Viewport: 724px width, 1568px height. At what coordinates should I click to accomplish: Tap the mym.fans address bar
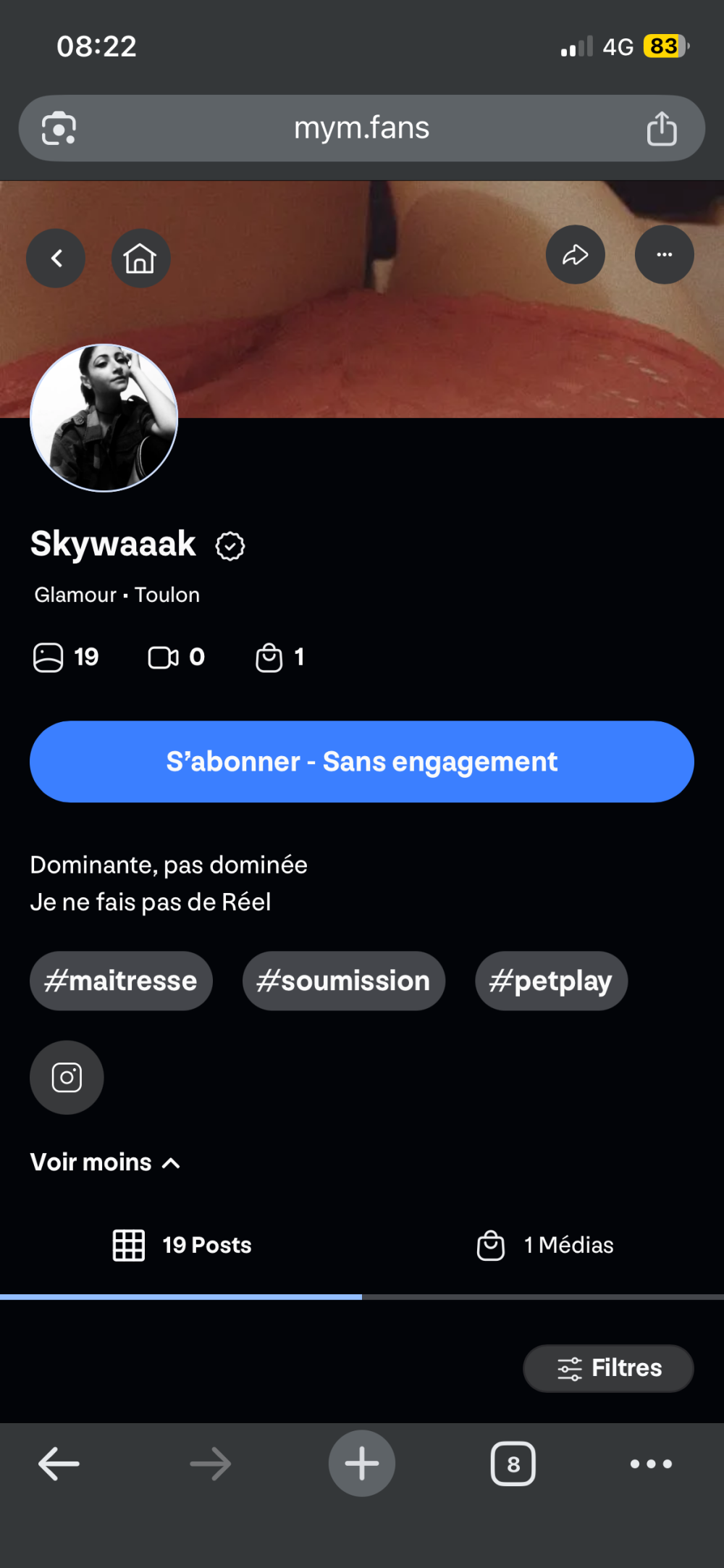(361, 128)
